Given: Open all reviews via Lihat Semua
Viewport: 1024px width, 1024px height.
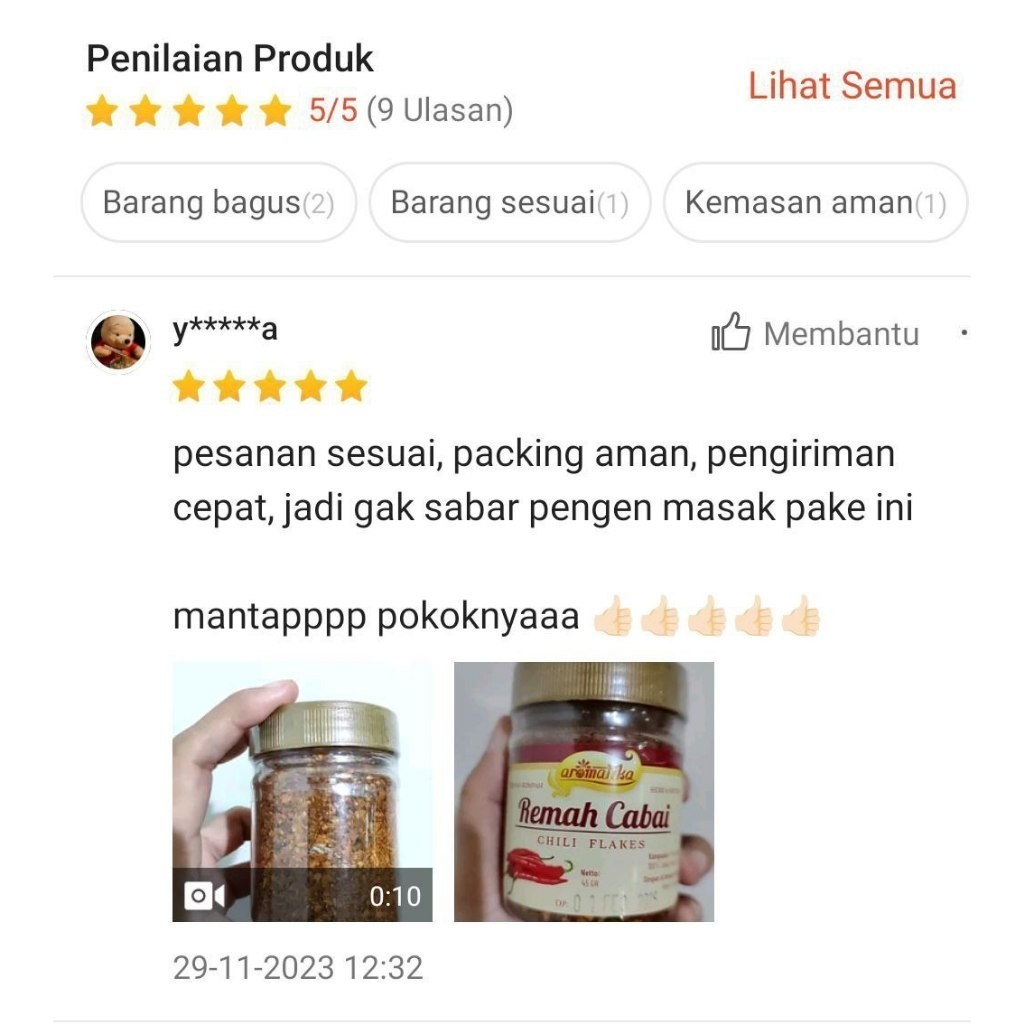Looking at the screenshot, I should point(852,87).
